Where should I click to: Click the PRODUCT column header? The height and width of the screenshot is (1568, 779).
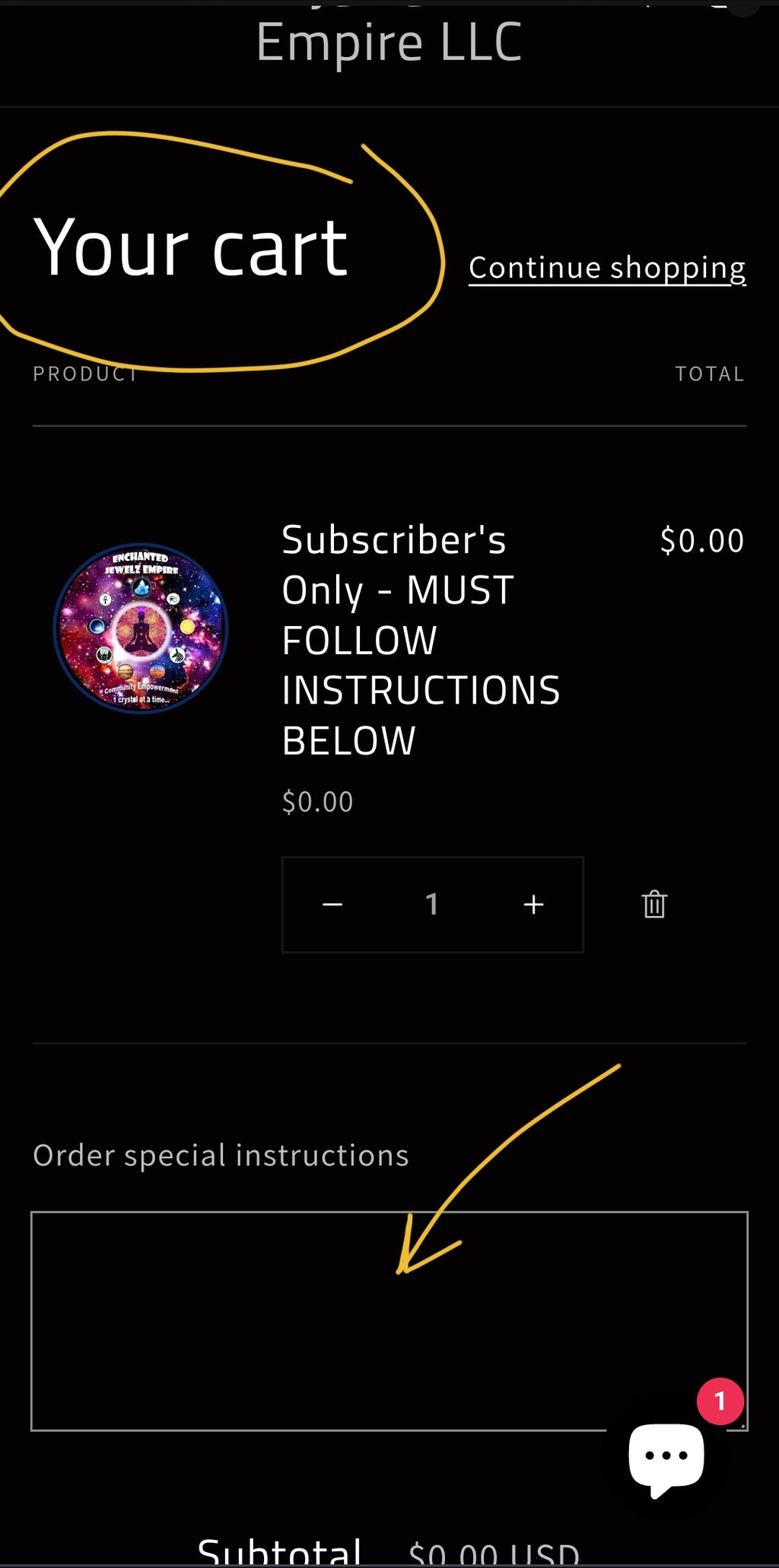tap(84, 374)
